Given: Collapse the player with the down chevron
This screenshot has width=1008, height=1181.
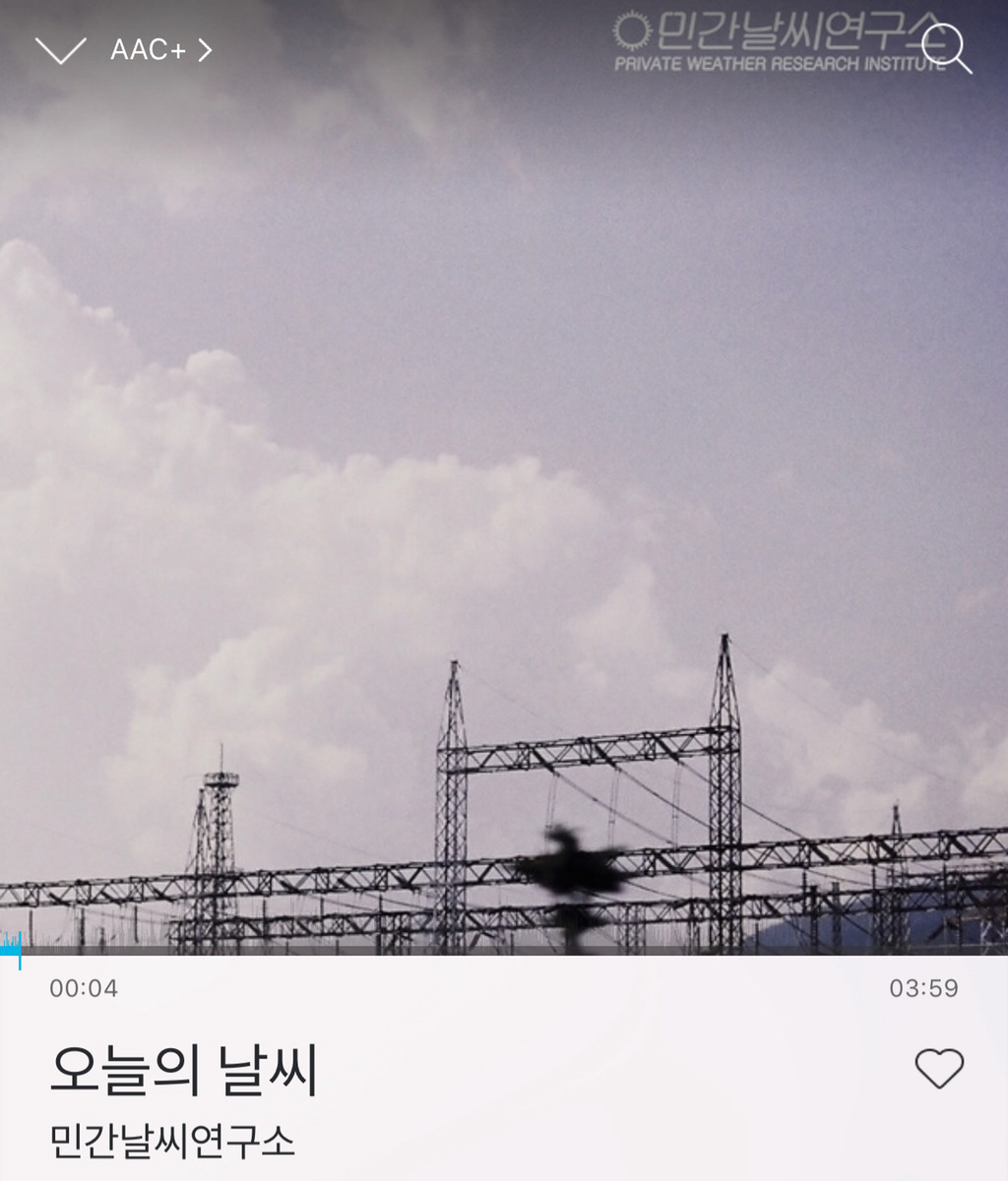Looking at the screenshot, I should pyautogui.click(x=60, y=50).
